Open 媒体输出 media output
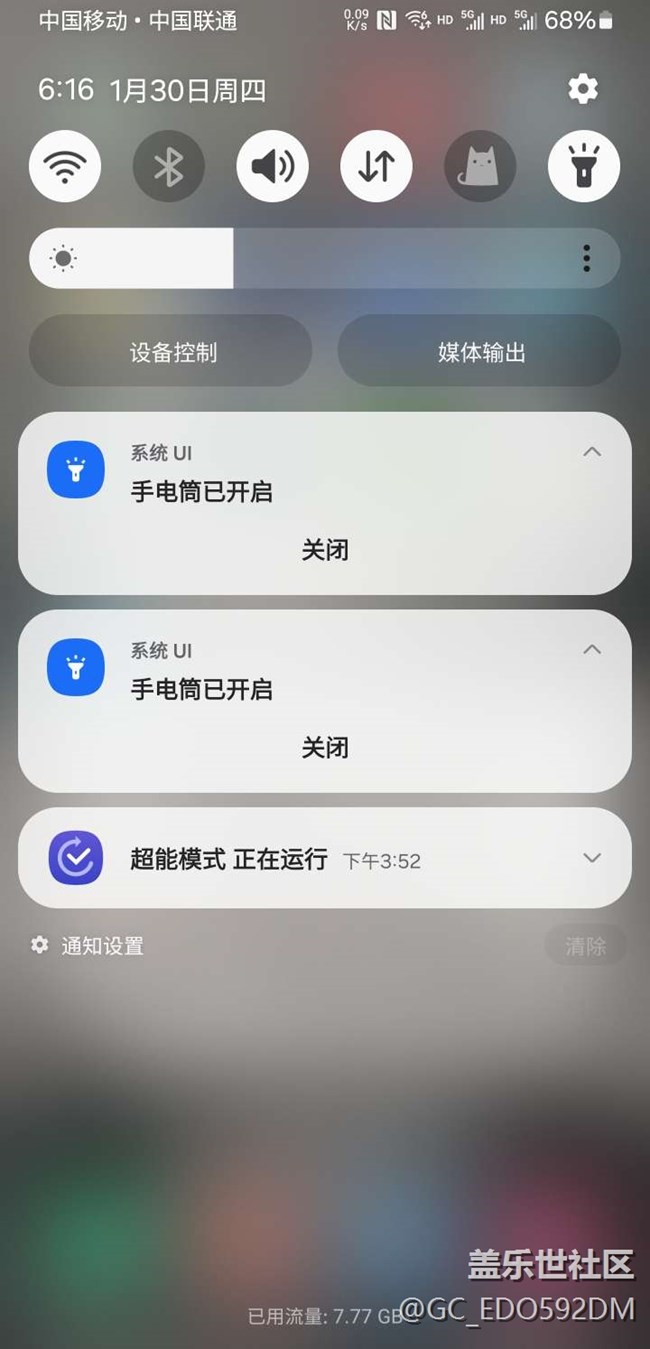This screenshot has width=650, height=1349. [x=480, y=352]
